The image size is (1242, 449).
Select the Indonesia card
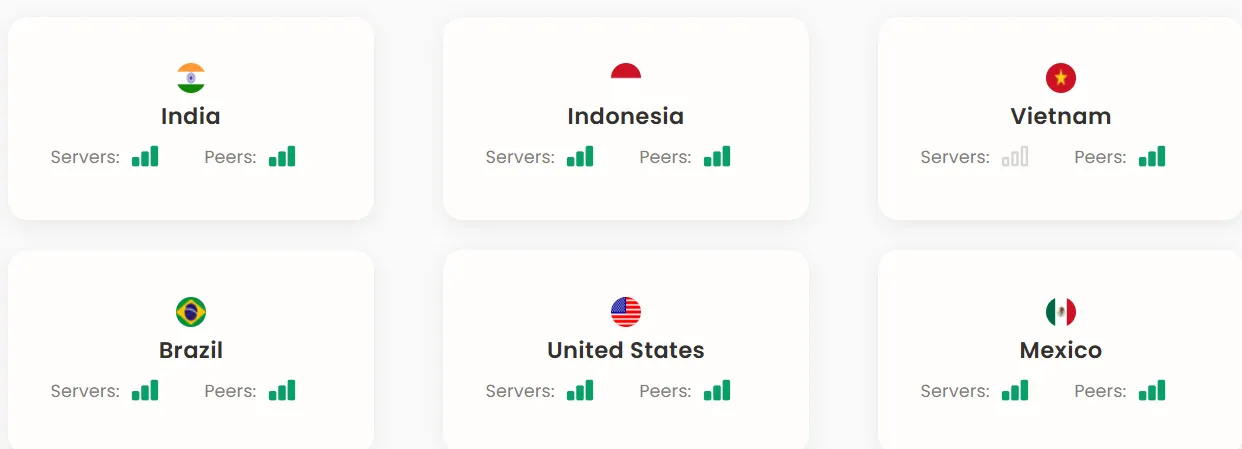[x=625, y=118]
